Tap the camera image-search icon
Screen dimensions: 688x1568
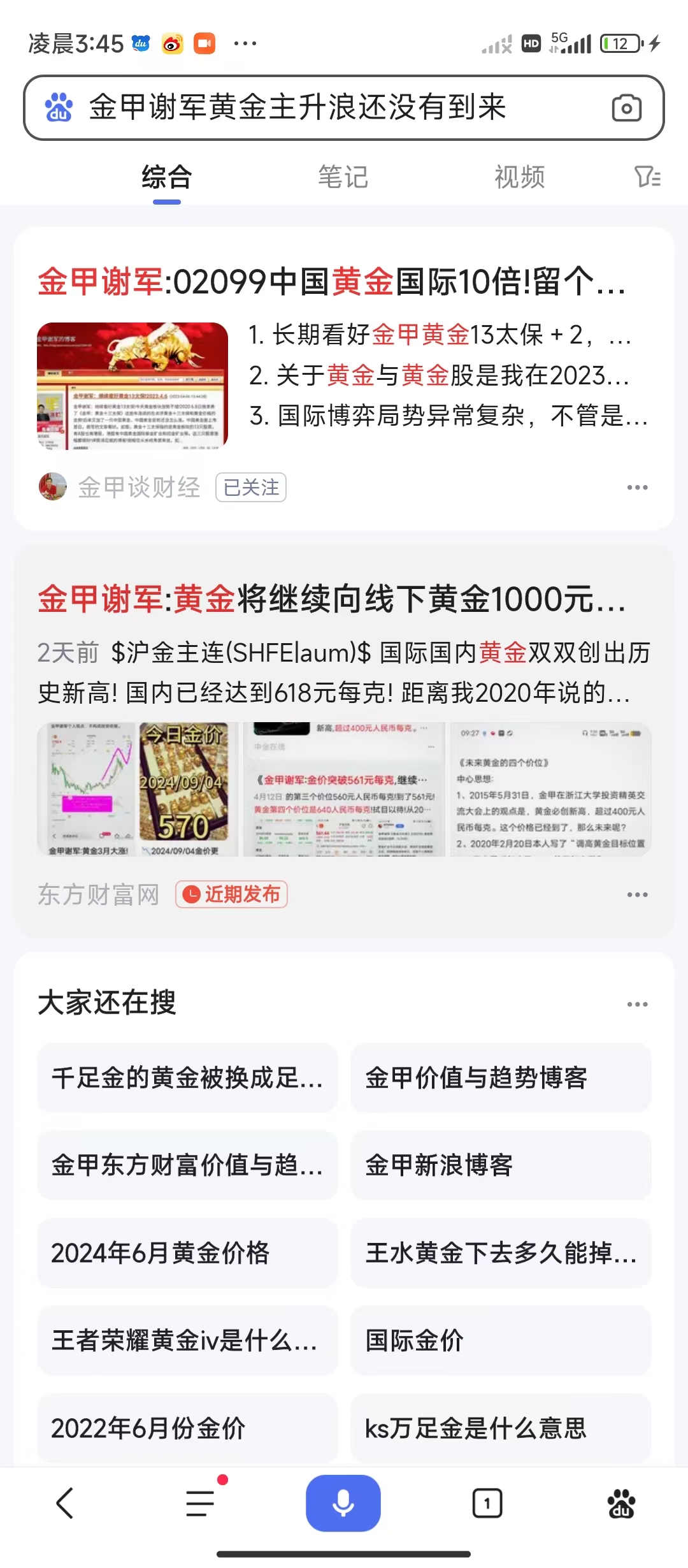[x=626, y=108]
